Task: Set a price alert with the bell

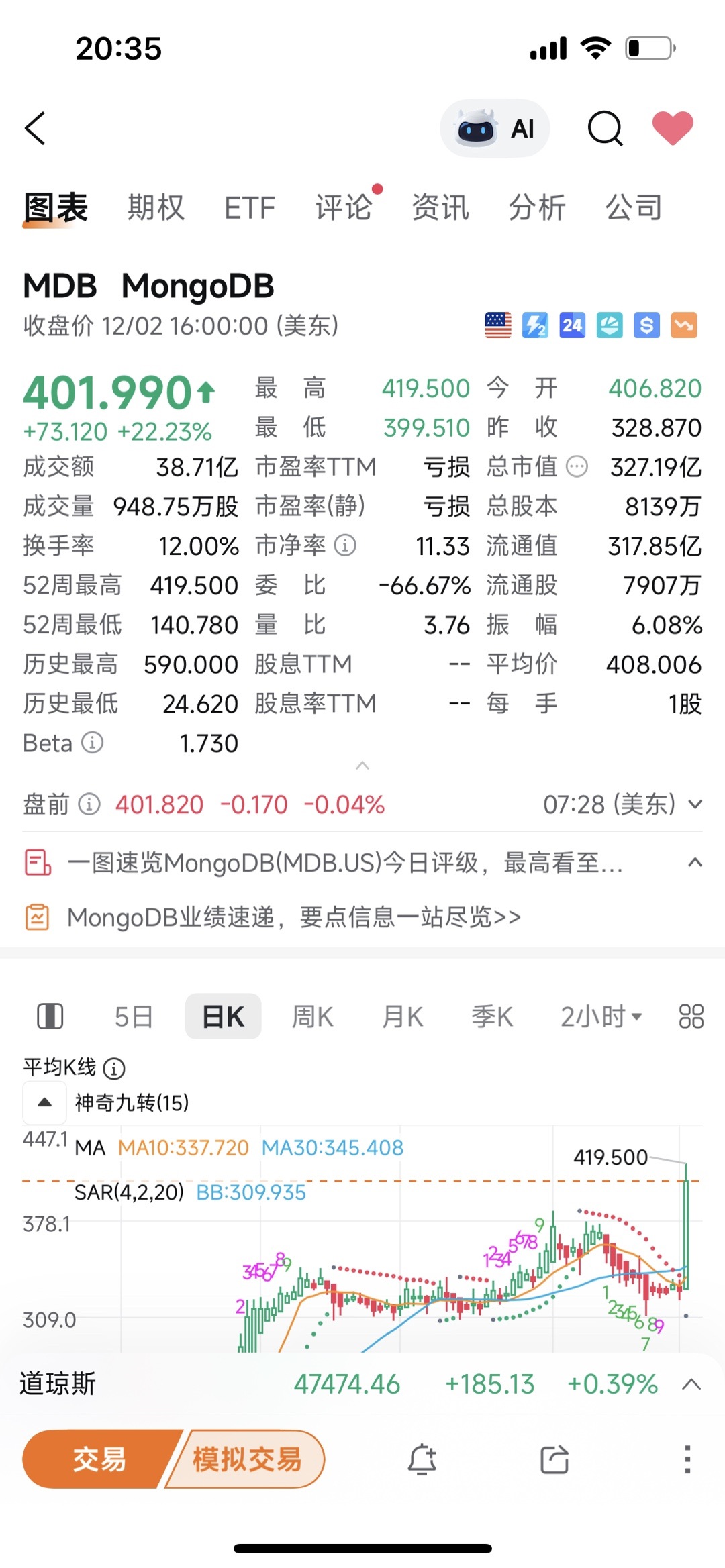Action: (422, 1459)
